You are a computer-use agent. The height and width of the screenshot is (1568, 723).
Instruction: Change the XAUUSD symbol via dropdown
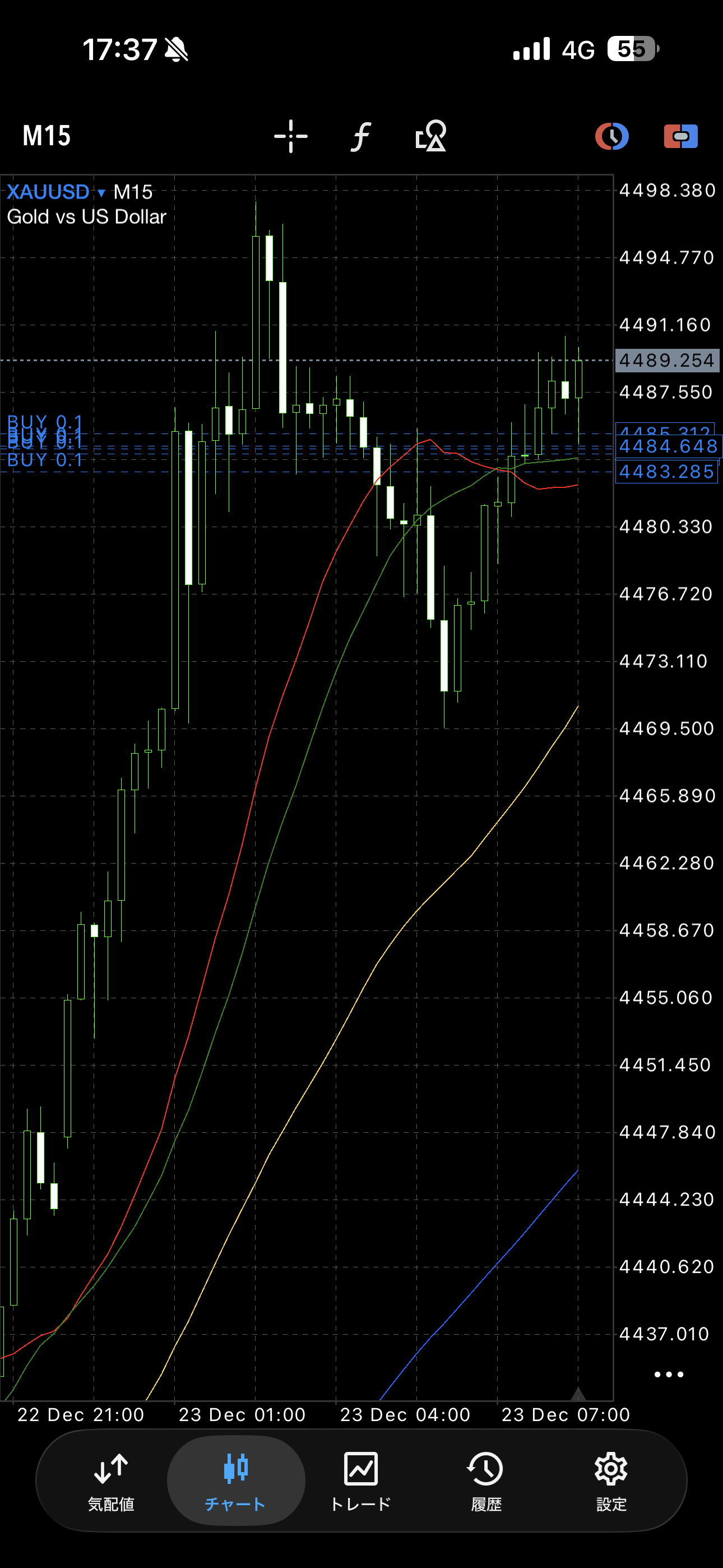click(x=56, y=192)
